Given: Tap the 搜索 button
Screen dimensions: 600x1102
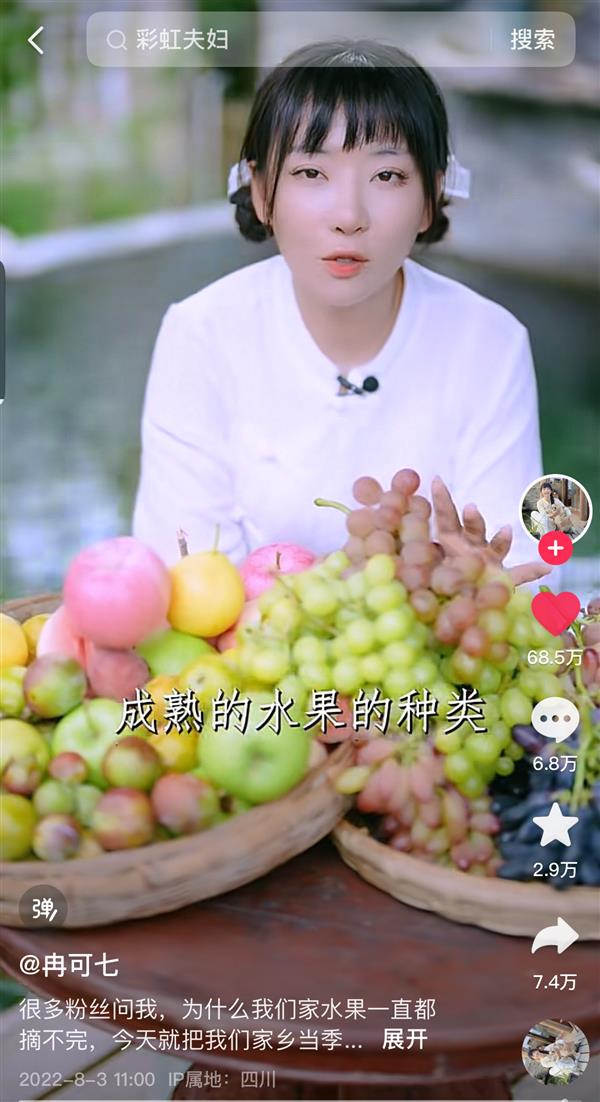Looking at the screenshot, I should (x=532, y=40).
